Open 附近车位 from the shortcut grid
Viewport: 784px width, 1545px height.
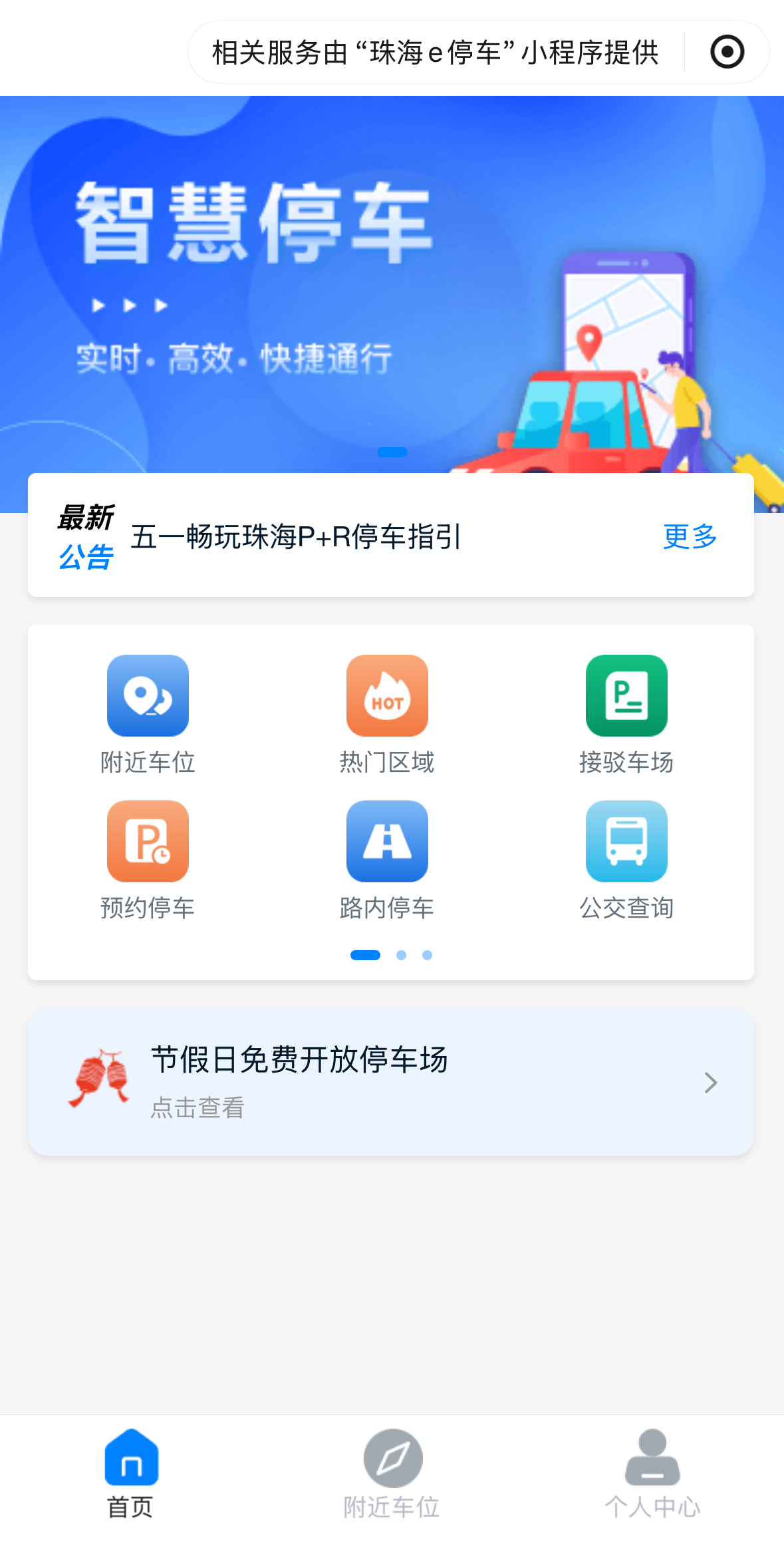[148, 713]
